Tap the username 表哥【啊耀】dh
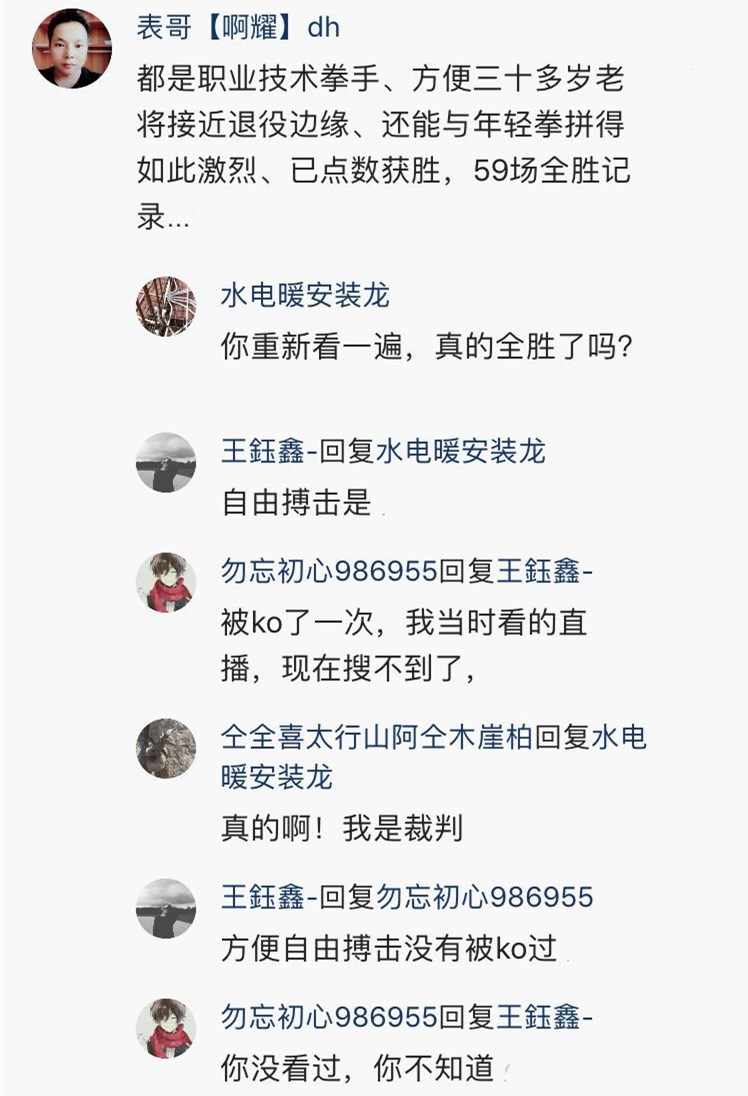Screen dimensions: 748x1096 point(238,27)
